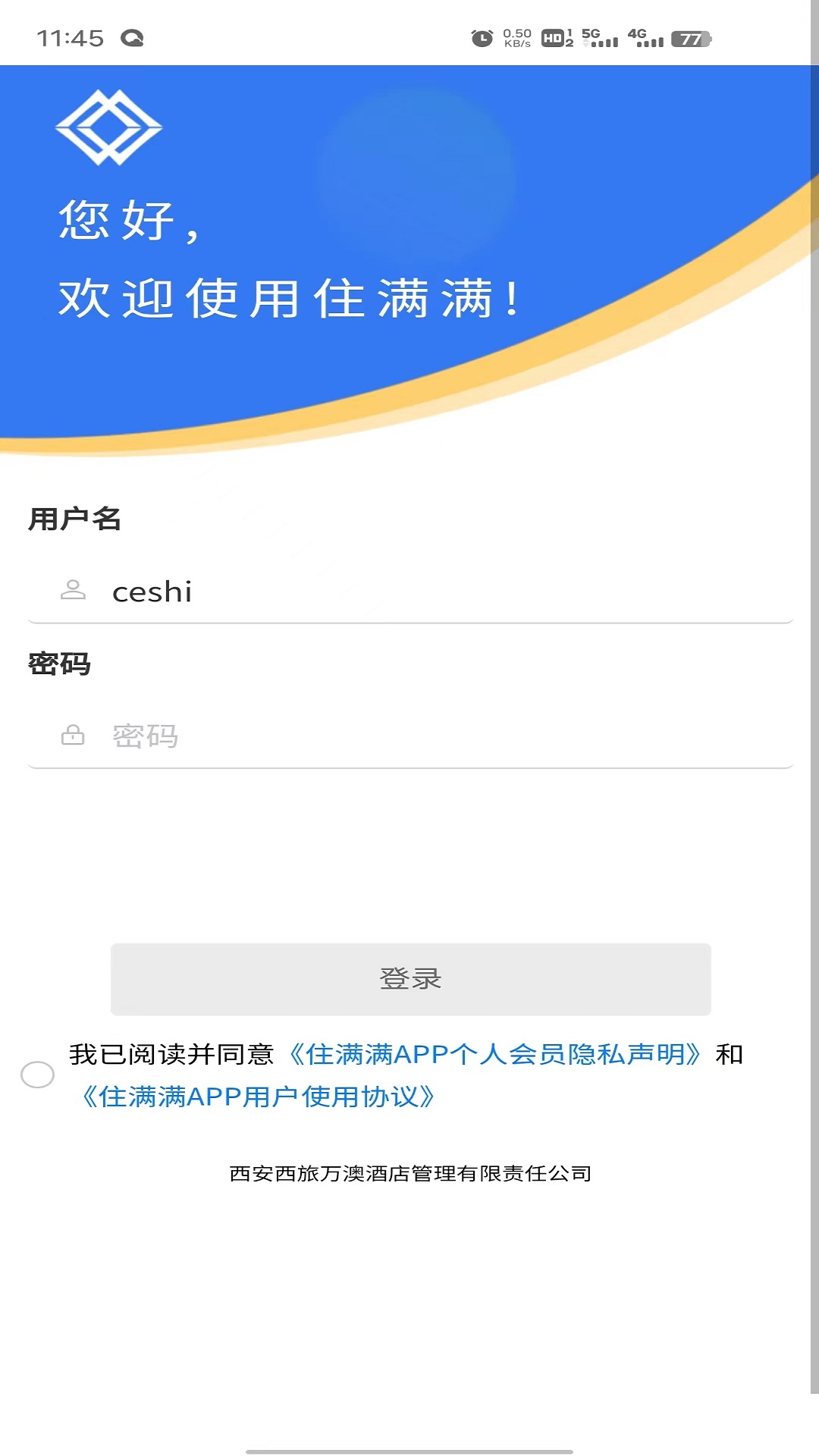Check the 我已阅读并同意 agreement circle
The width and height of the screenshot is (819, 1456).
click(37, 1075)
